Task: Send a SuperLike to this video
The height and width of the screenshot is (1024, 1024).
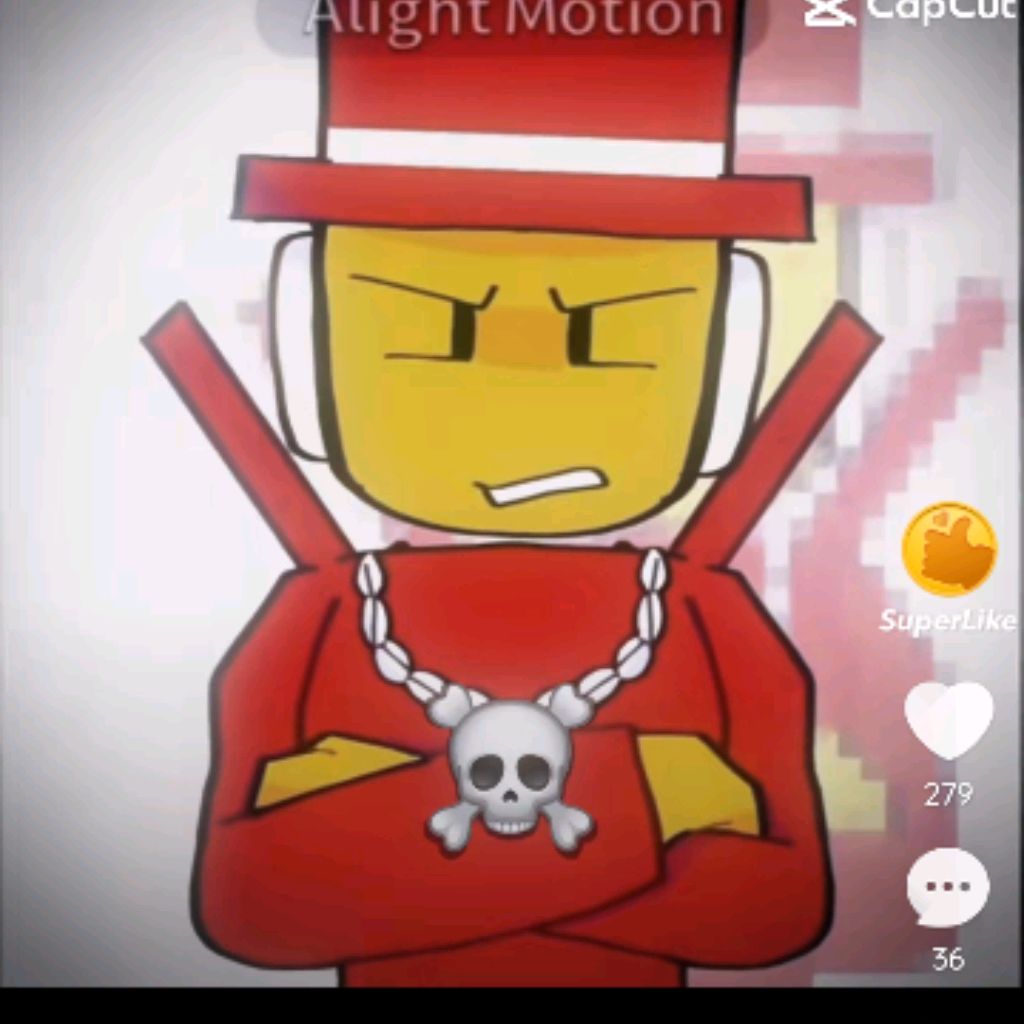Action: coord(948,550)
